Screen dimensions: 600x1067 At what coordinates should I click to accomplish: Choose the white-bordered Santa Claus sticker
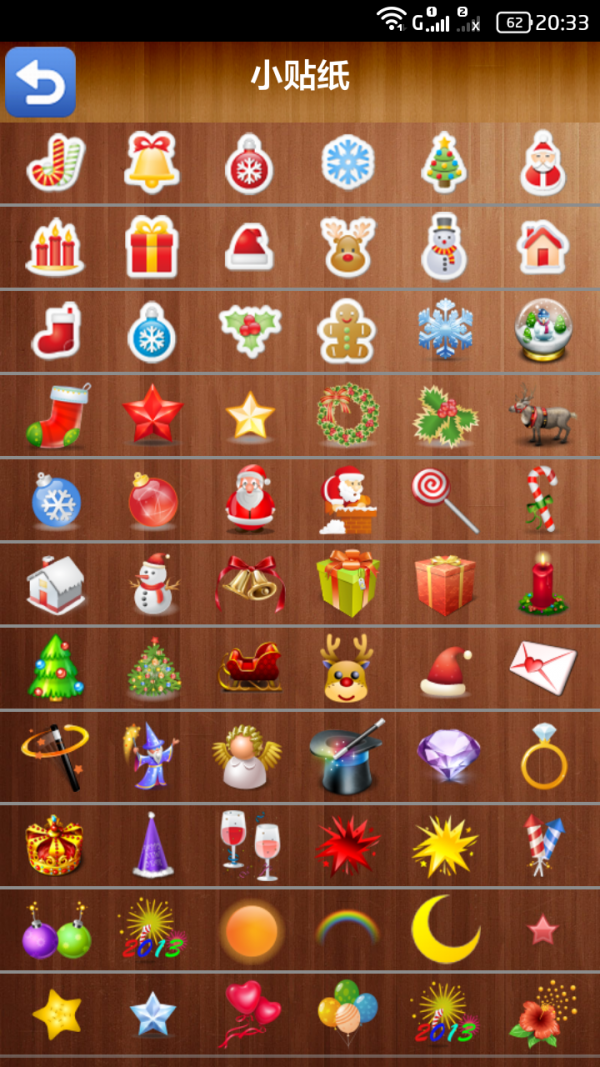coord(542,162)
